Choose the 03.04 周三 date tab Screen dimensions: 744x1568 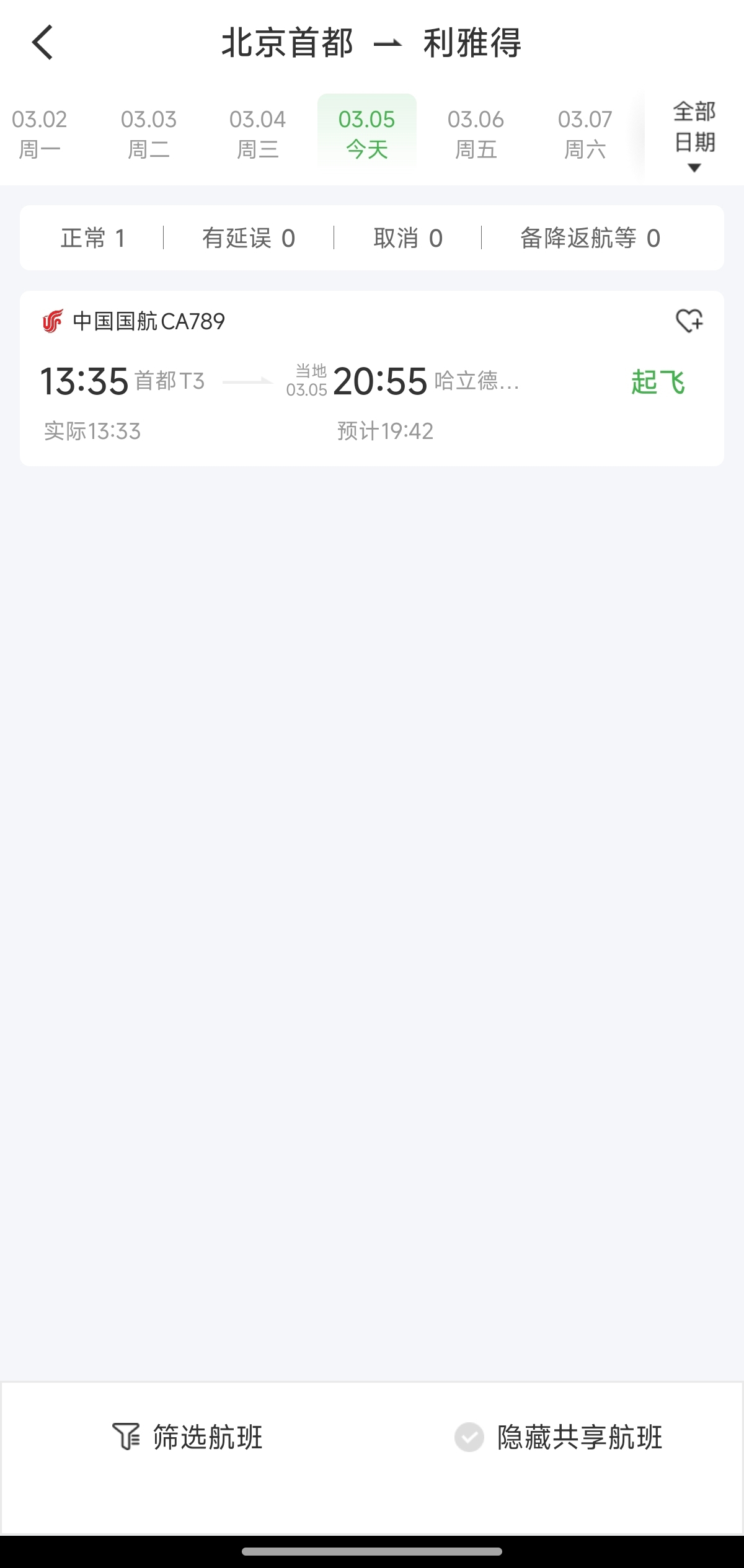pyautogui.click(x=257, y=133)
